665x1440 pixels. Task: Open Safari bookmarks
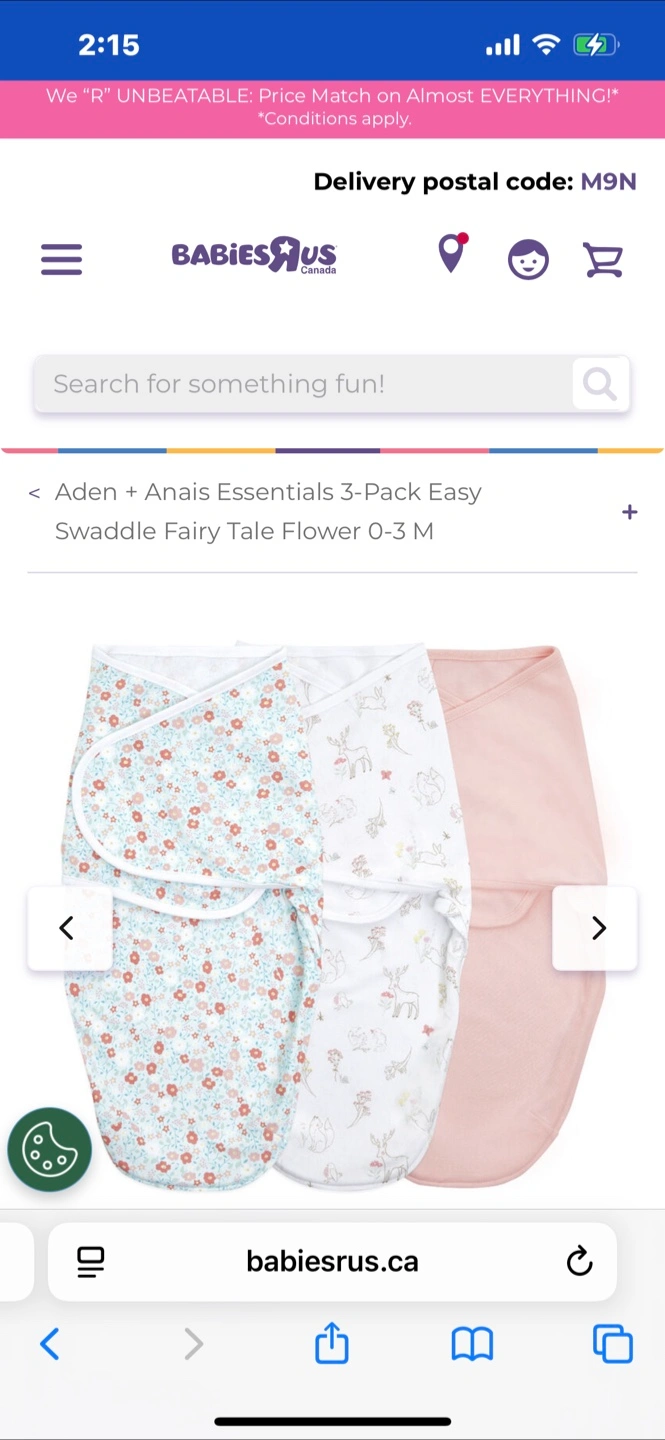(472, 1344)
